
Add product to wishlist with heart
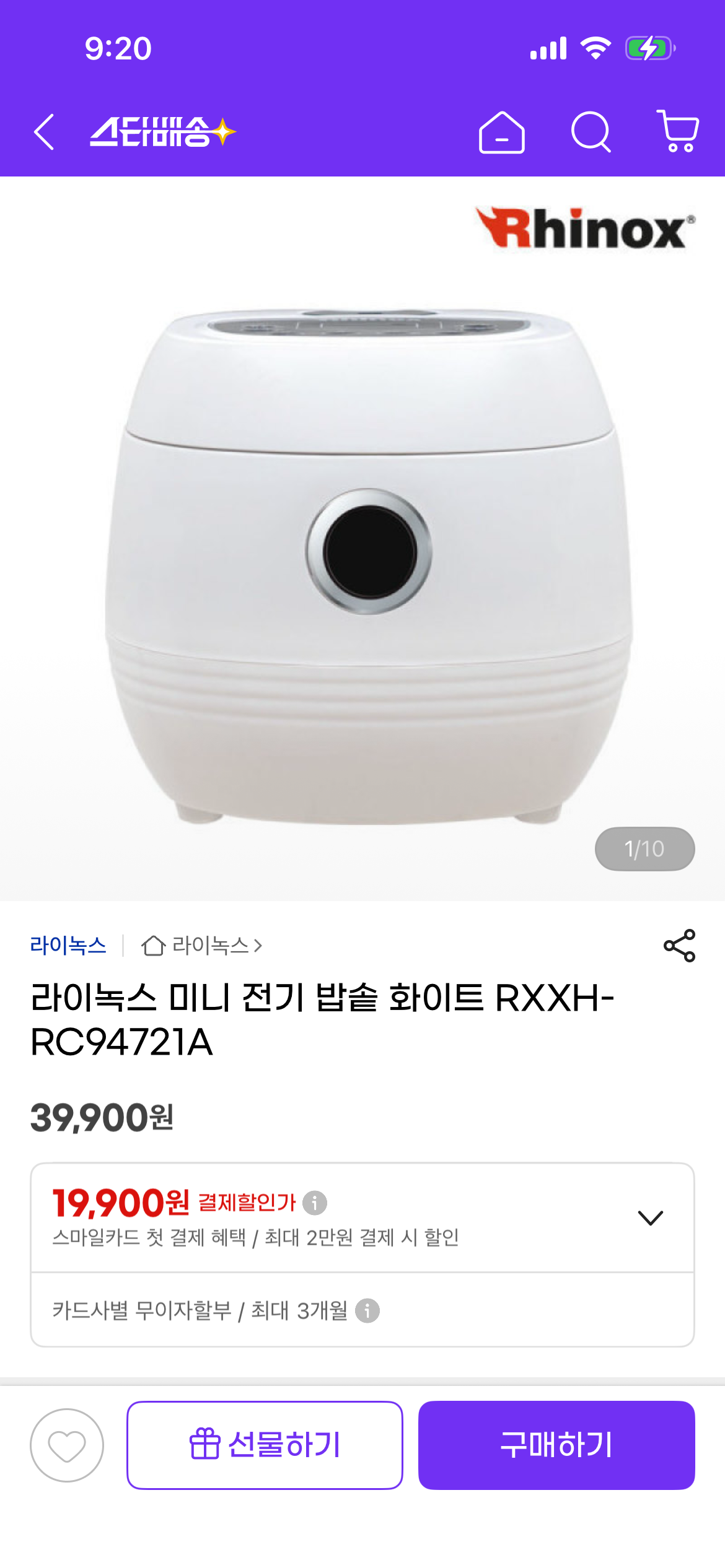click(x=67, y=1445)
